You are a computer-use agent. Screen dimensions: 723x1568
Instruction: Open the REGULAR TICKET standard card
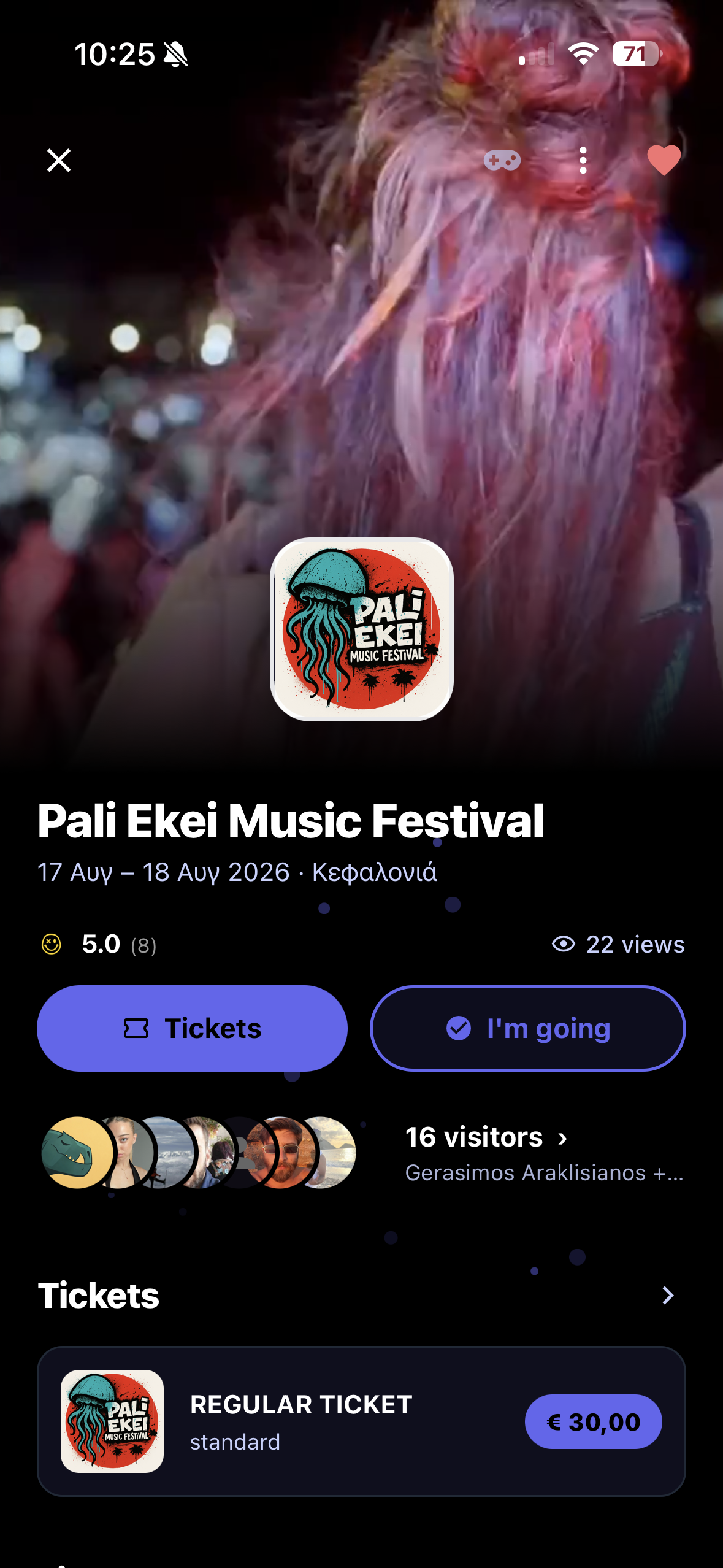[x=300, y=1421]
